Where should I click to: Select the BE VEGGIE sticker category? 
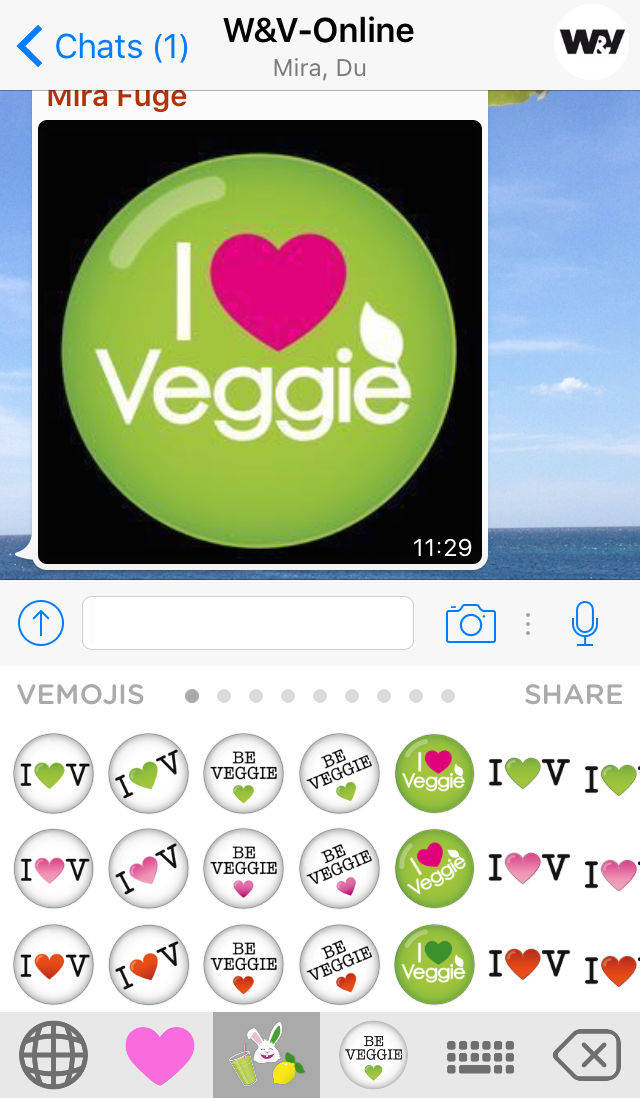[373, 1055]
